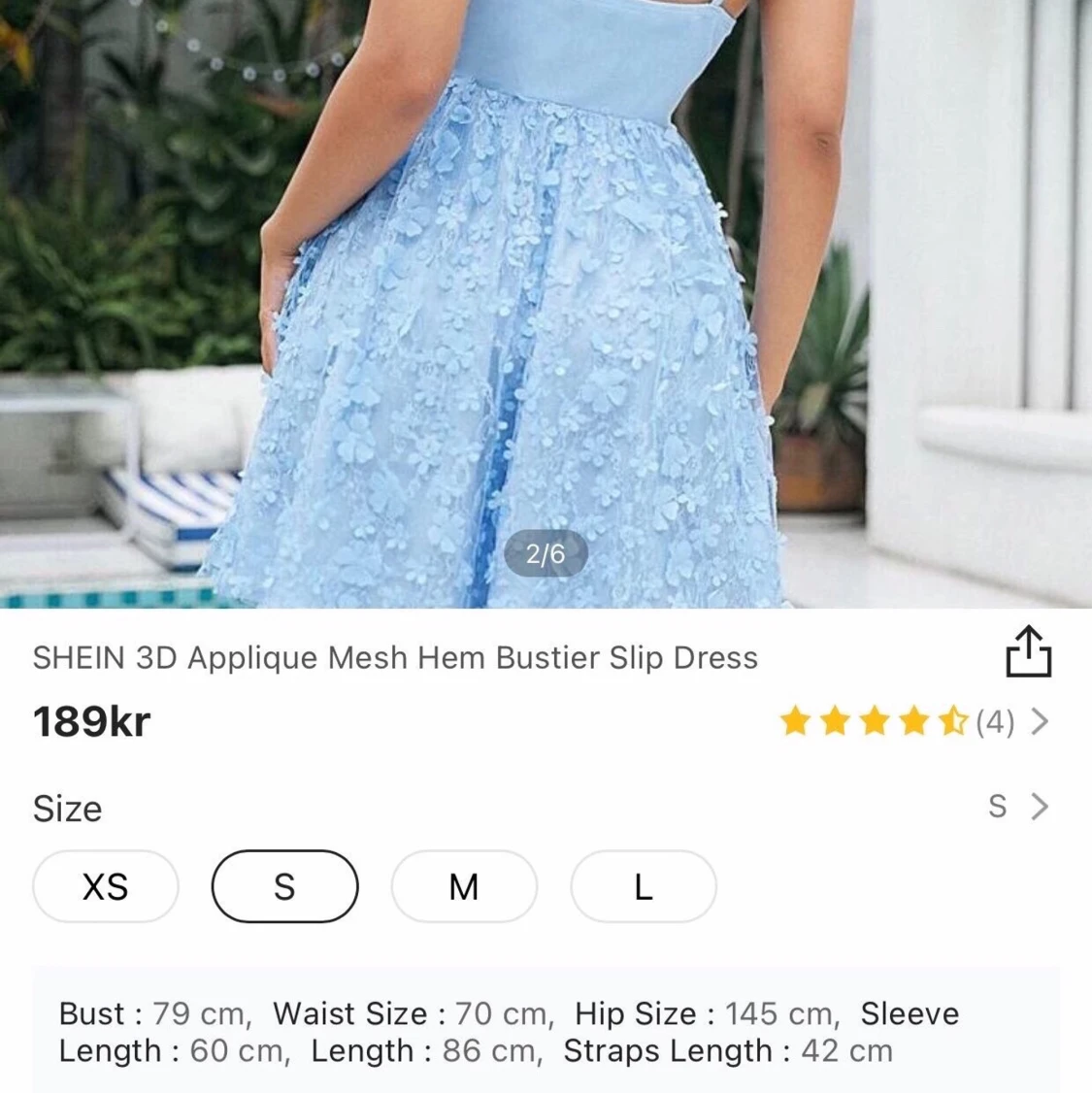This screenshot has width=1092, height=1093.
Task: Expand the Size selection chevron
Action: point(1040,807)
